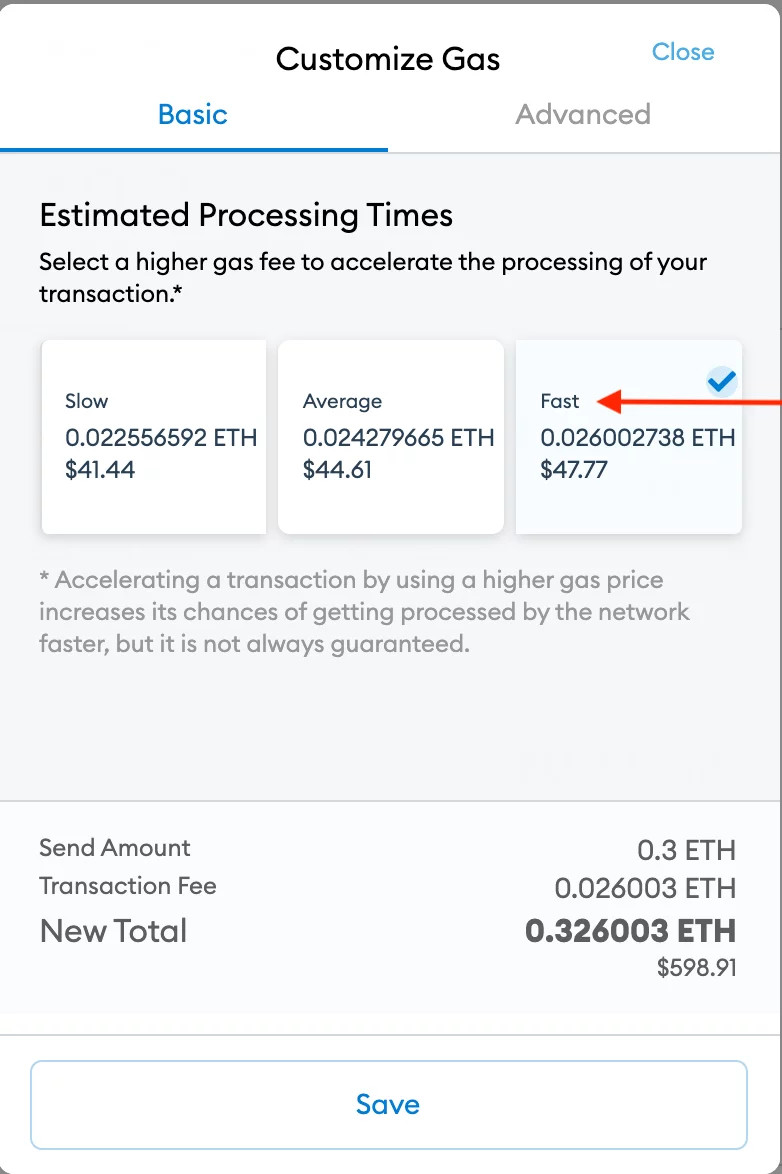Switch to the Advanced tab
782x1174 pixels.
click(583, 114)
